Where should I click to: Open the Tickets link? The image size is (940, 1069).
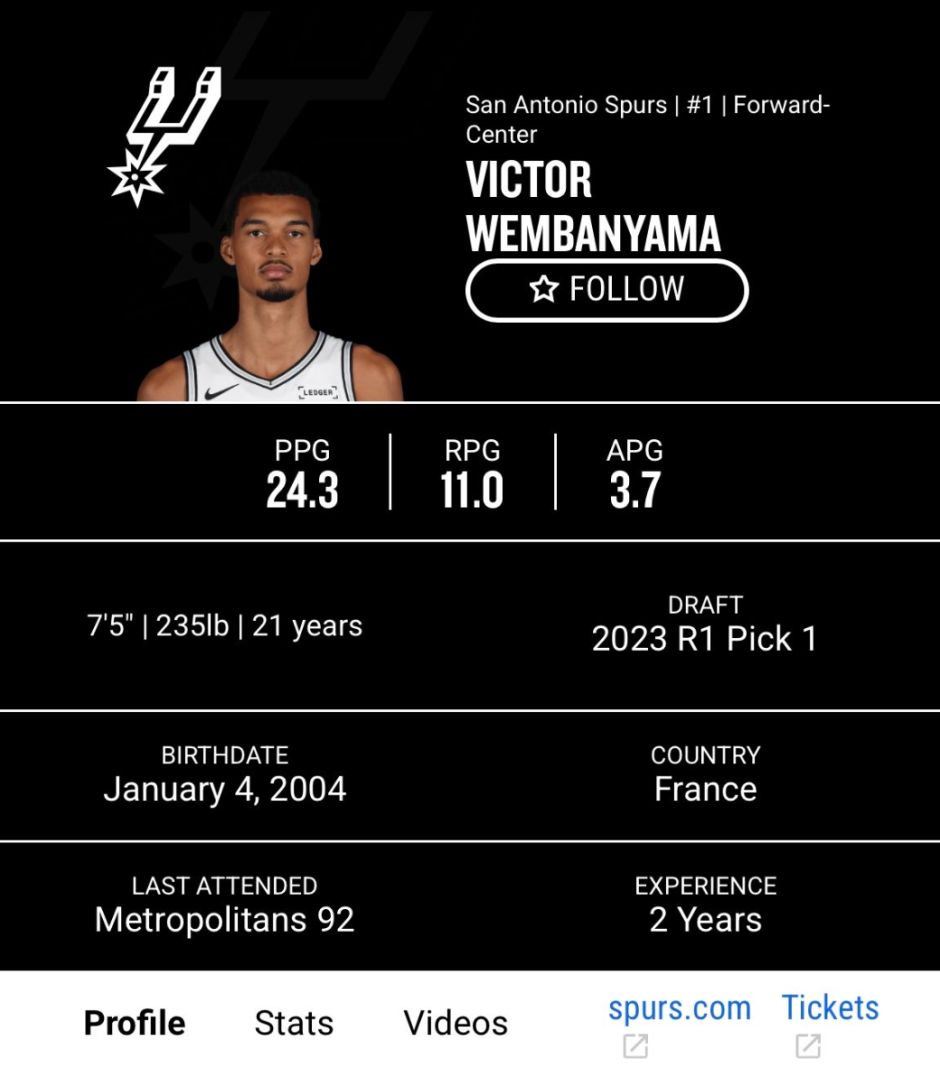tap(829, 1008)
